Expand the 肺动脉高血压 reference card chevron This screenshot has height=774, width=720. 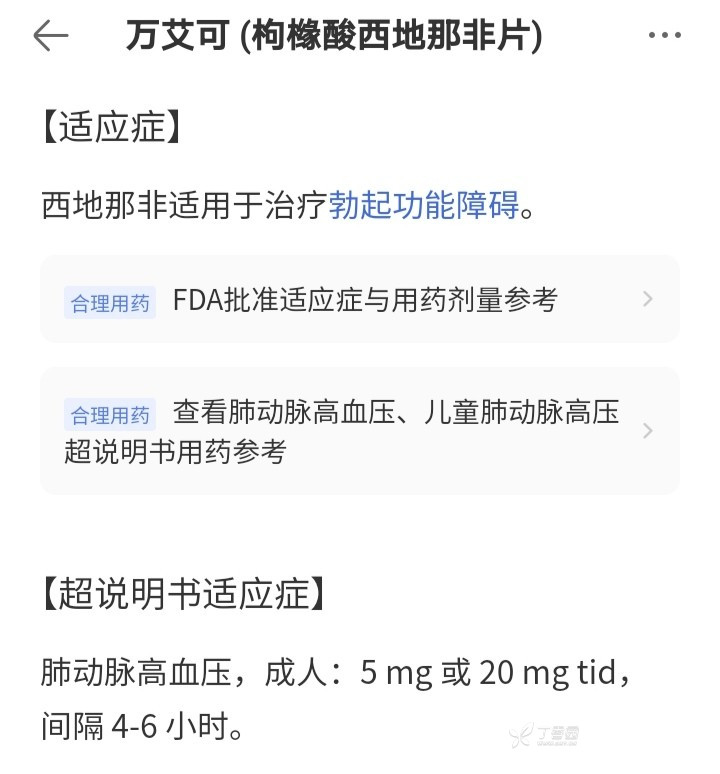[x=648, y=431]
